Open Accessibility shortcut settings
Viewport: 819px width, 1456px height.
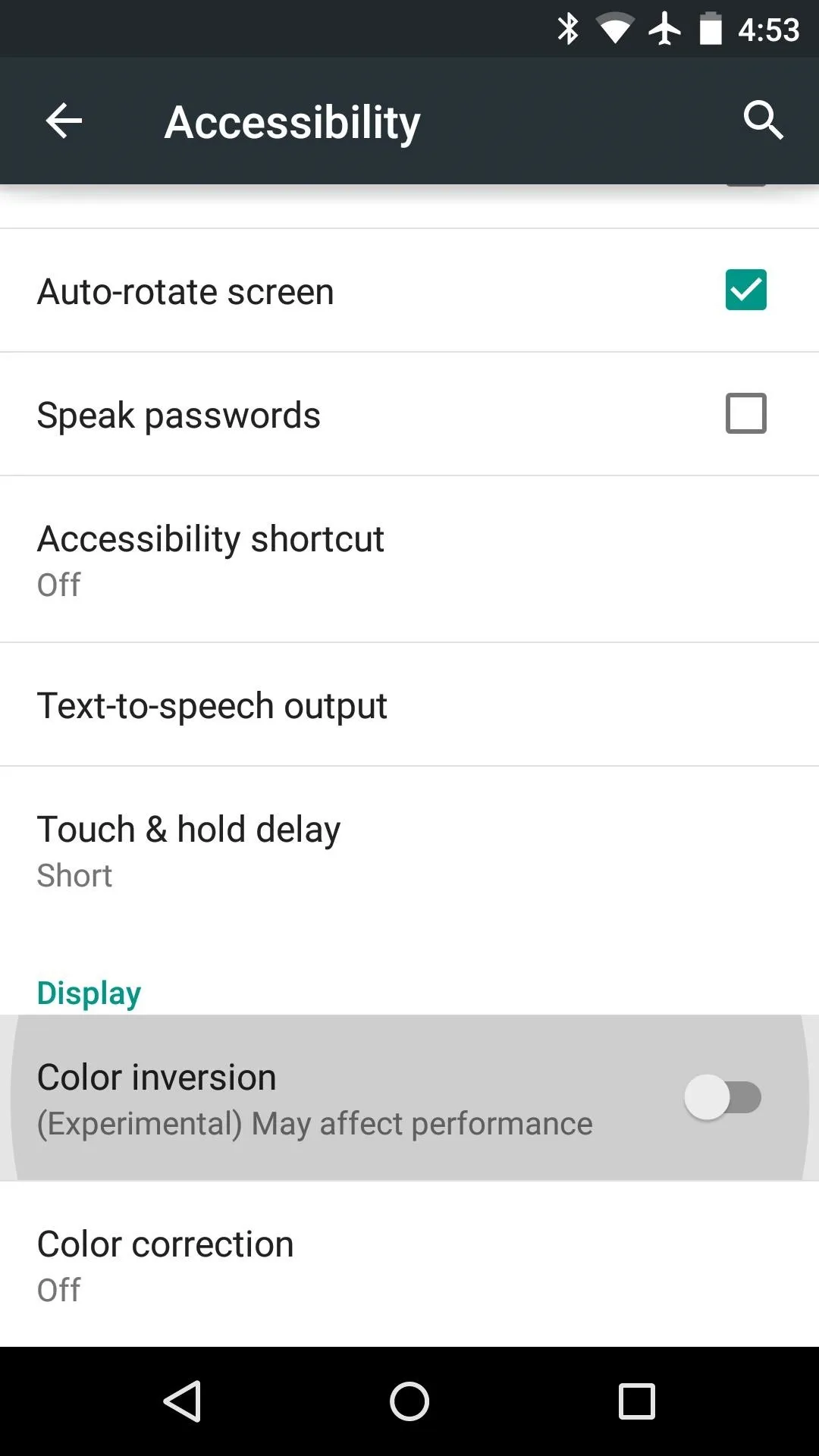click(x=409, y=560)
